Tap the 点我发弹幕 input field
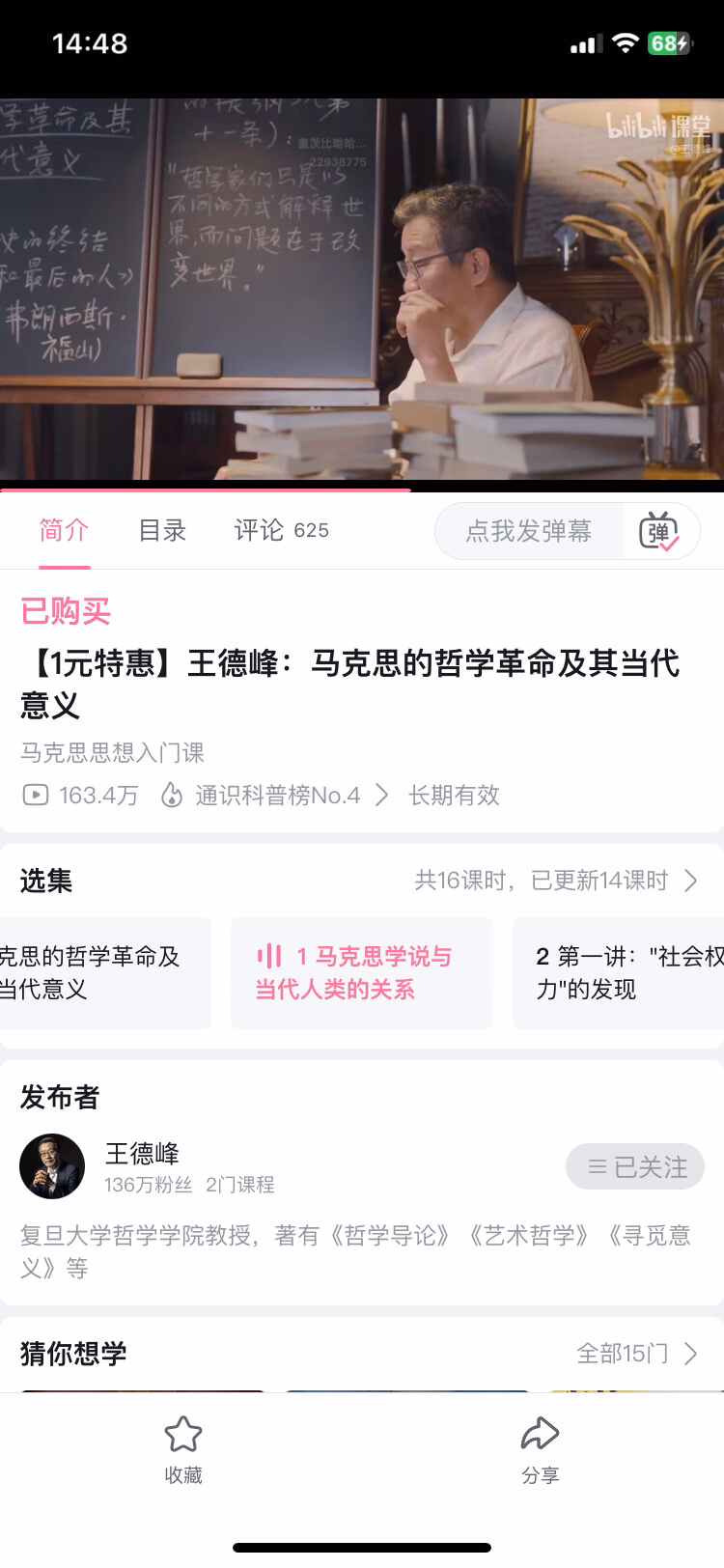The width and height of the screenshot is (724, 1568). [x=529, y=531]
